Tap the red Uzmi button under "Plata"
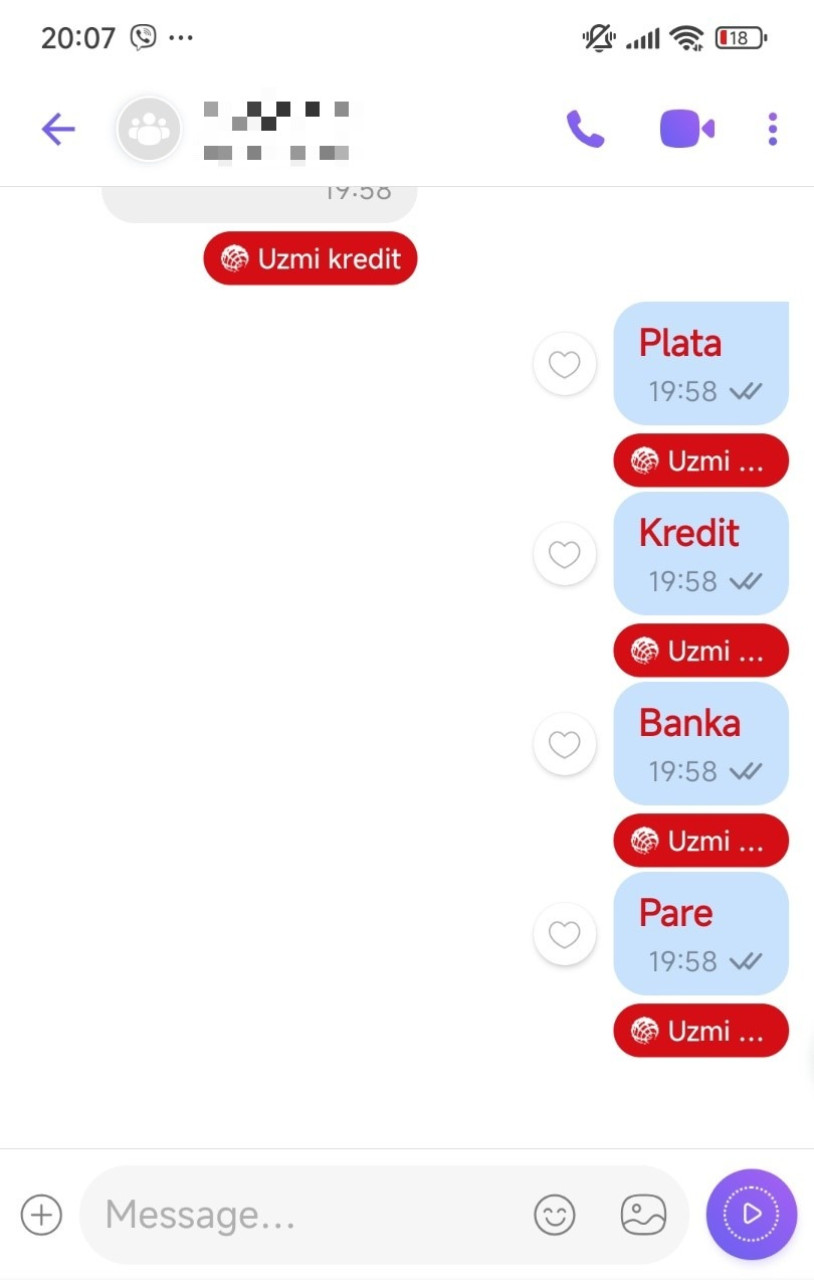This screenshot has height=1280, width=814. click(x=701, y=461)
